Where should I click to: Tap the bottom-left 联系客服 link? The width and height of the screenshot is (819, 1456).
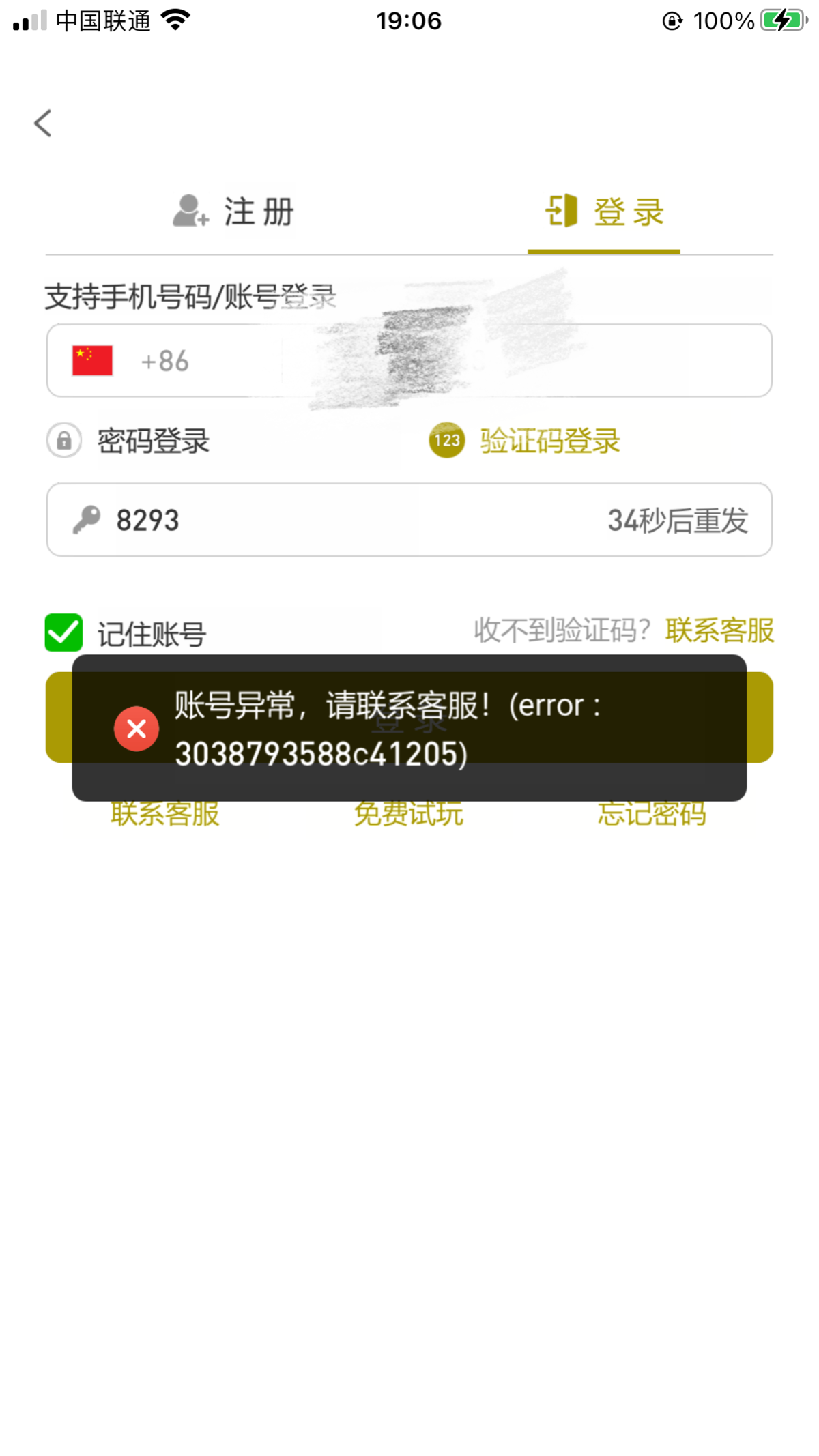(164, 815)
